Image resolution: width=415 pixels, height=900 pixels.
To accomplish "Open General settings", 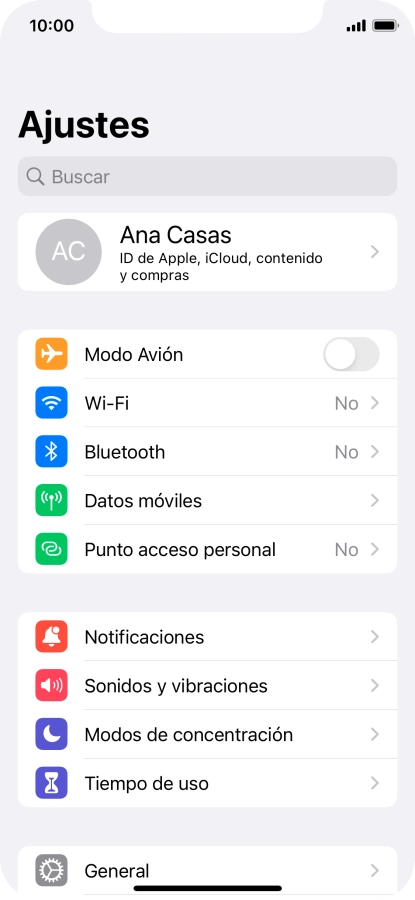I will pyautogui.click(x=207, y=870).
